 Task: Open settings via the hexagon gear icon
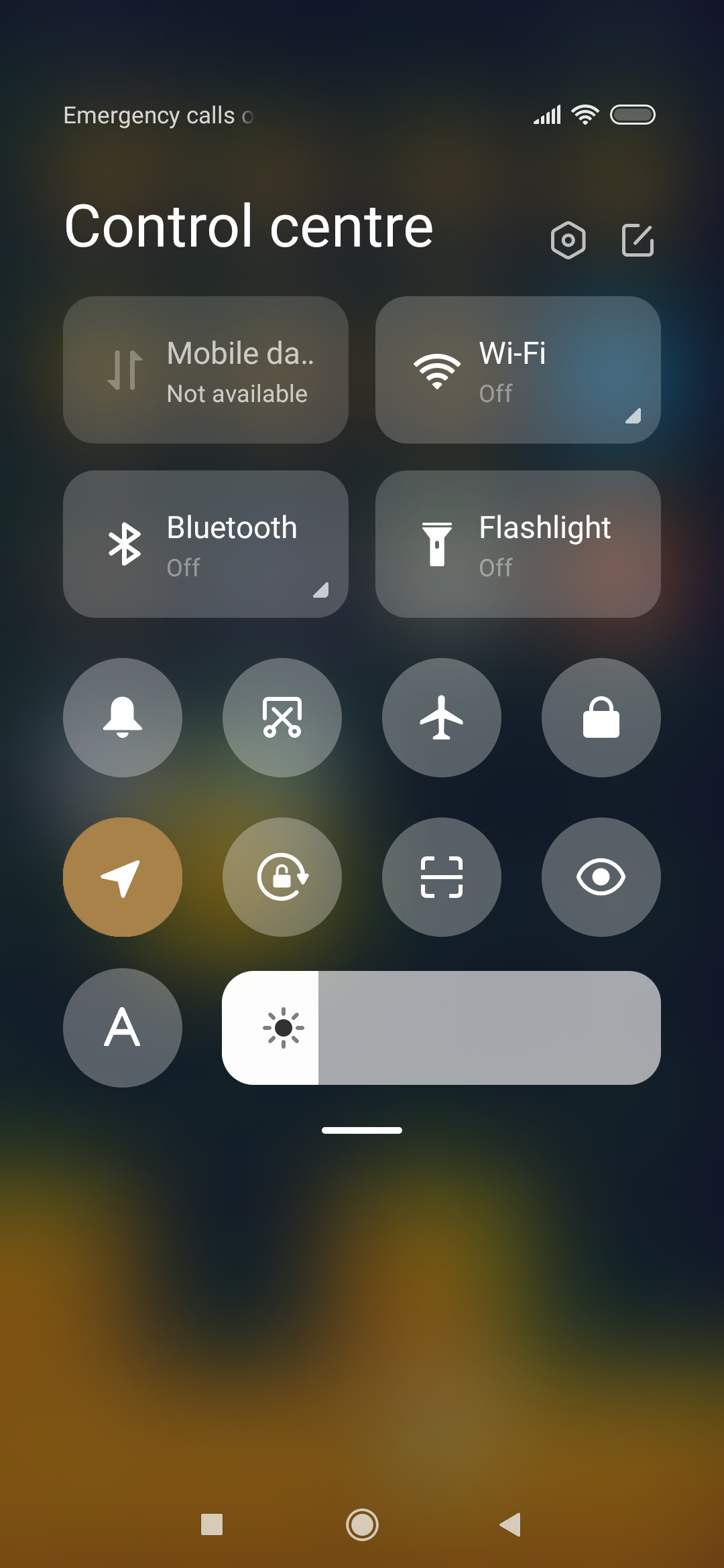pyautogui.click(x=568, y=240)
